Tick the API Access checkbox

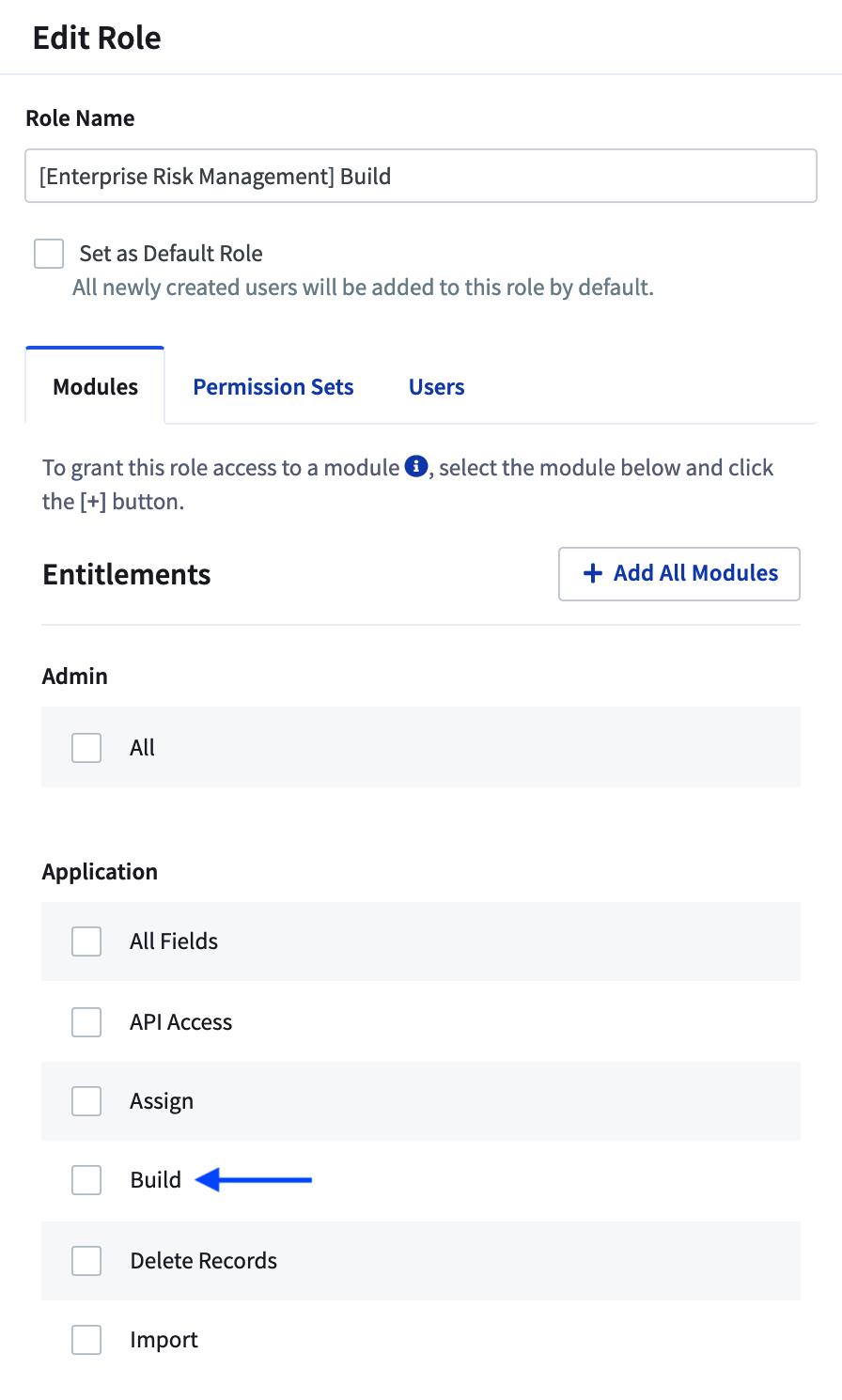[86, 1022]
